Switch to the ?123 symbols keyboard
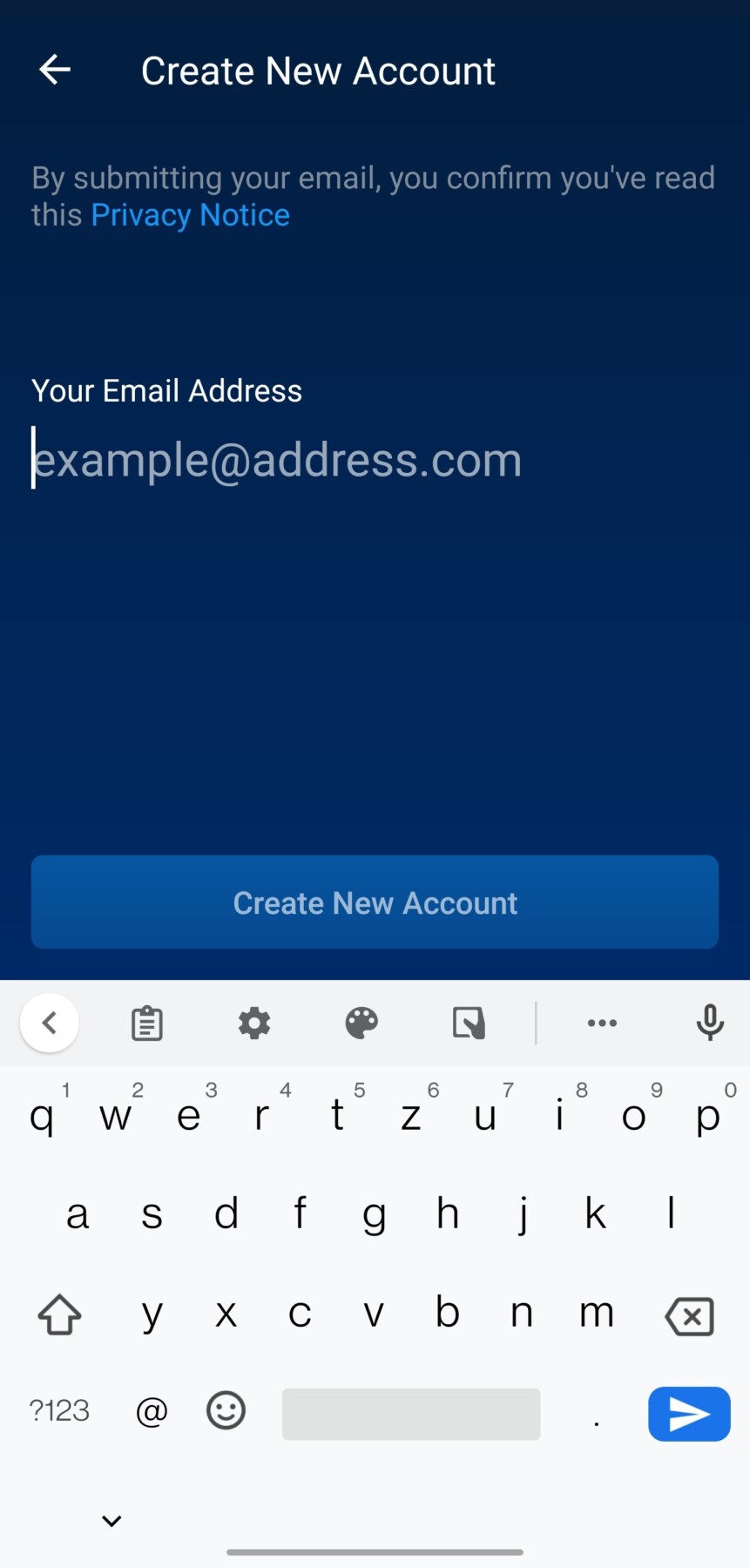Image resolution: width=750 pixels, height=1568 pixels. 59,1410
